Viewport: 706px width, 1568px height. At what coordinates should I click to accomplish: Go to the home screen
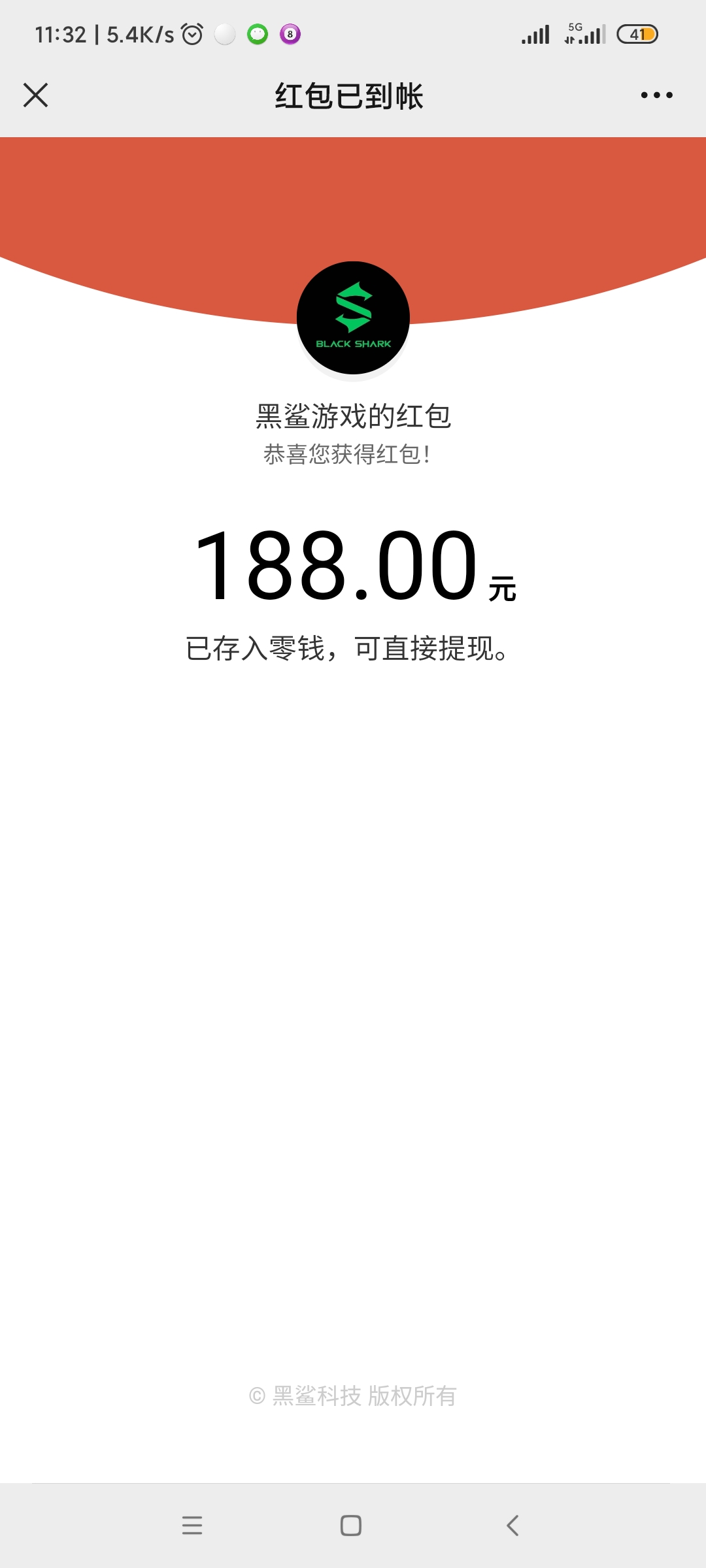click(351, 1526)
